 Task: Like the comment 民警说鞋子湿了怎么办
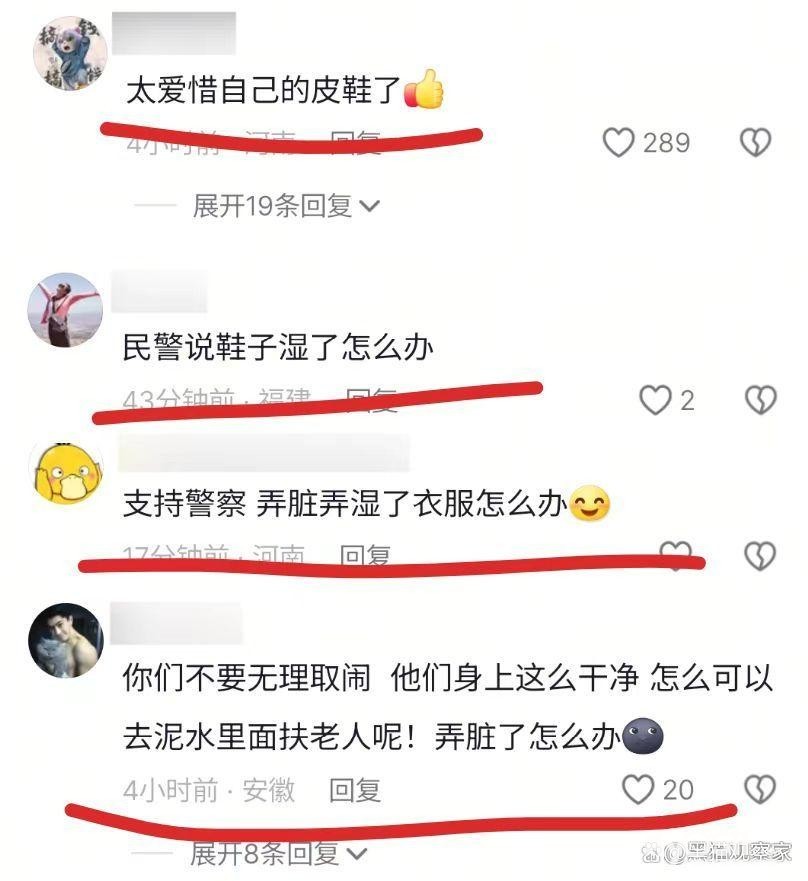(x=656, y=401)
